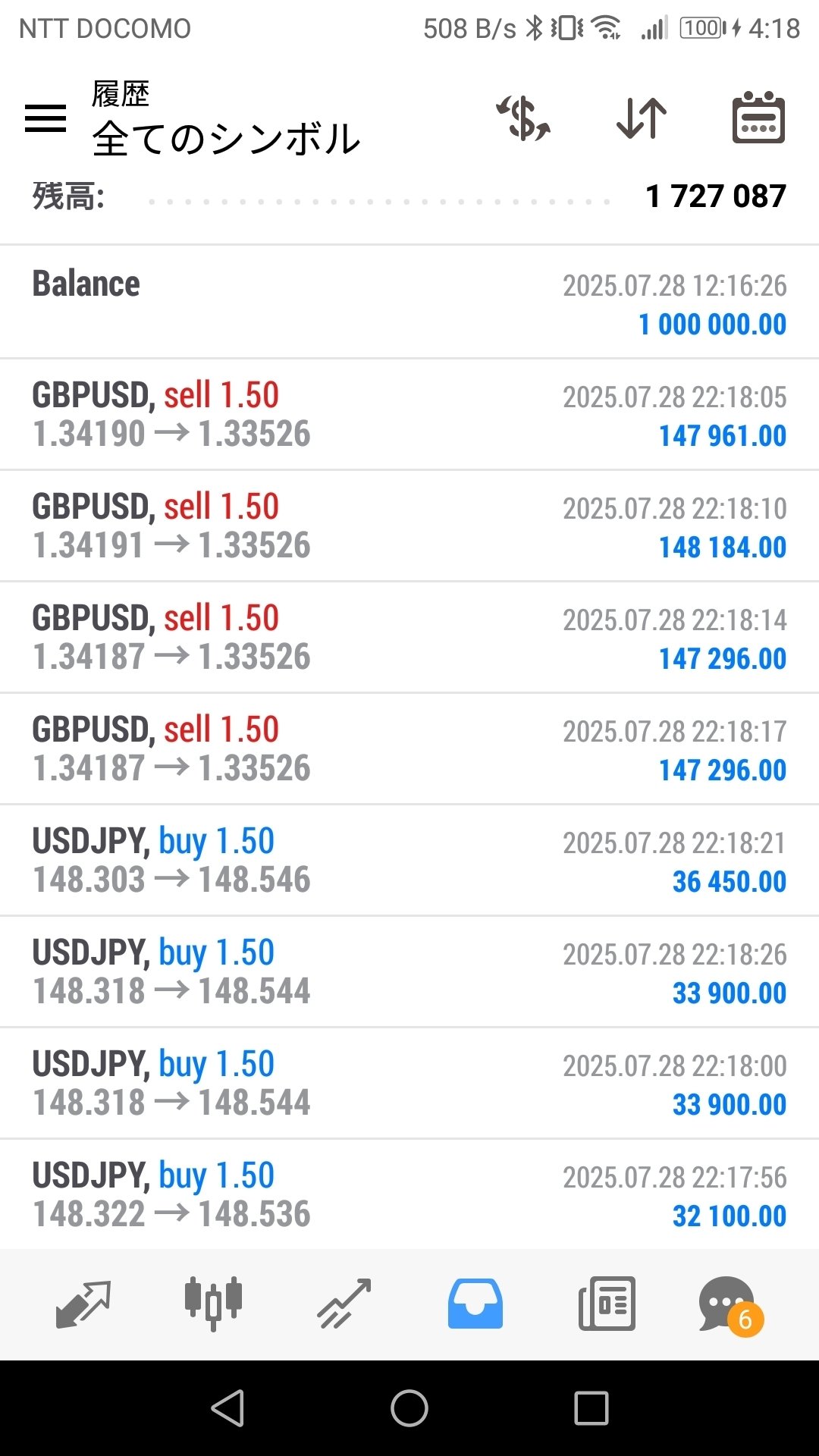Image resolution: width=819 pixels, height=1456 pixels.
Task: Open the USDJPY buy with 32 100.00 profit
Action: tap(409, 1195)
